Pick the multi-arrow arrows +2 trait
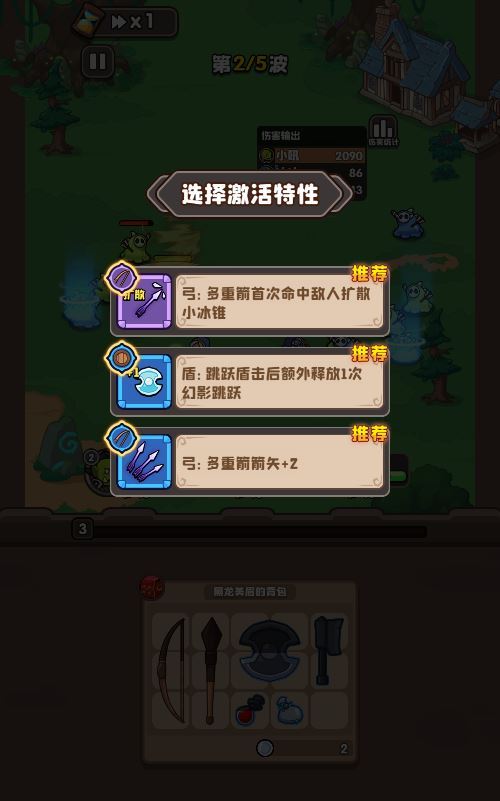Image resolution: width=500 pixels, height=801 pixels. click(250, 462)
